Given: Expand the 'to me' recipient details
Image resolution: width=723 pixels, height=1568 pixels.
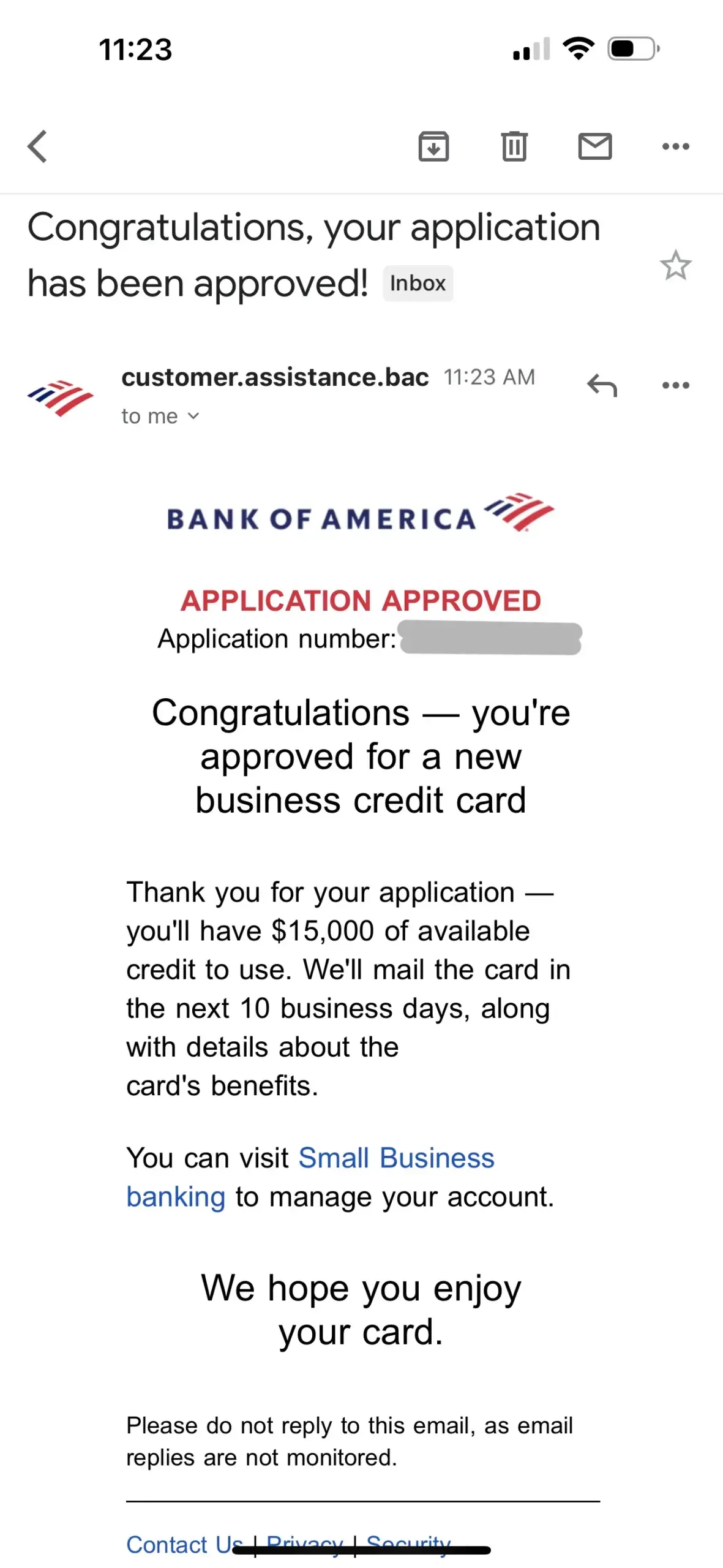Looking at the screenshot, I should point(160,416).
